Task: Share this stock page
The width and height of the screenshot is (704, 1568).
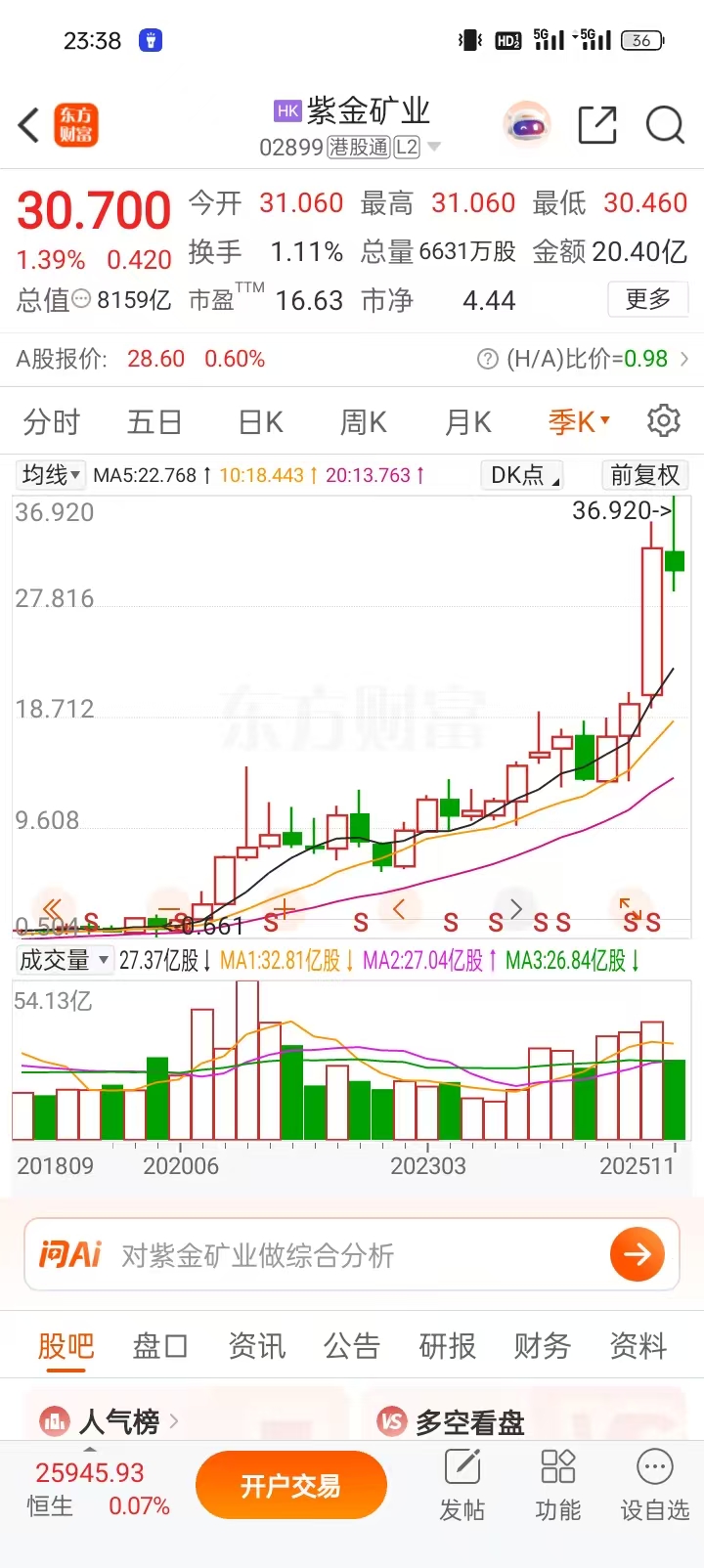Action: click(596, 125)
